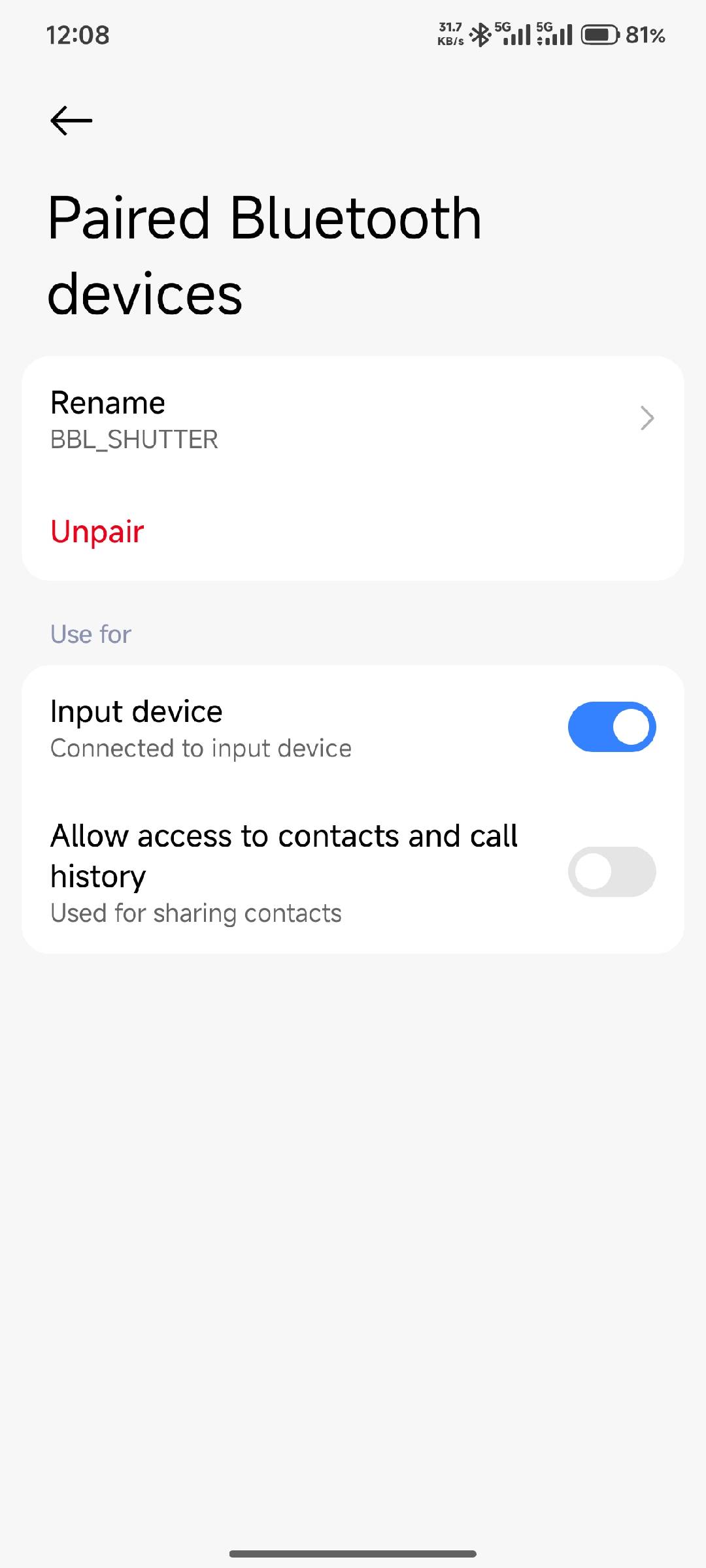Enable access to contacts and call history

pyautogui.click(x=612, y=872)
